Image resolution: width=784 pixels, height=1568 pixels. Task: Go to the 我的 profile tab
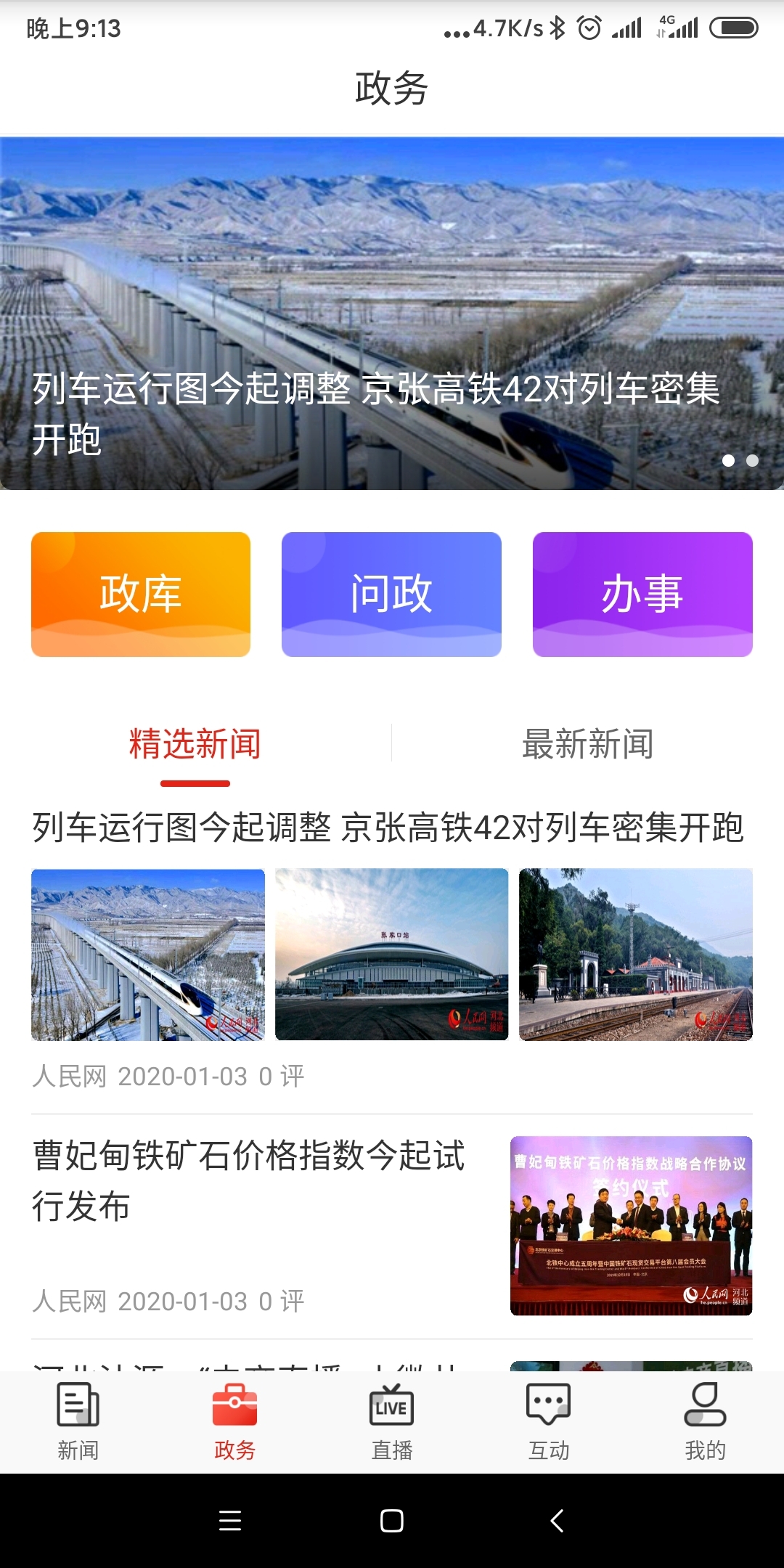[x=705, y=1421]
